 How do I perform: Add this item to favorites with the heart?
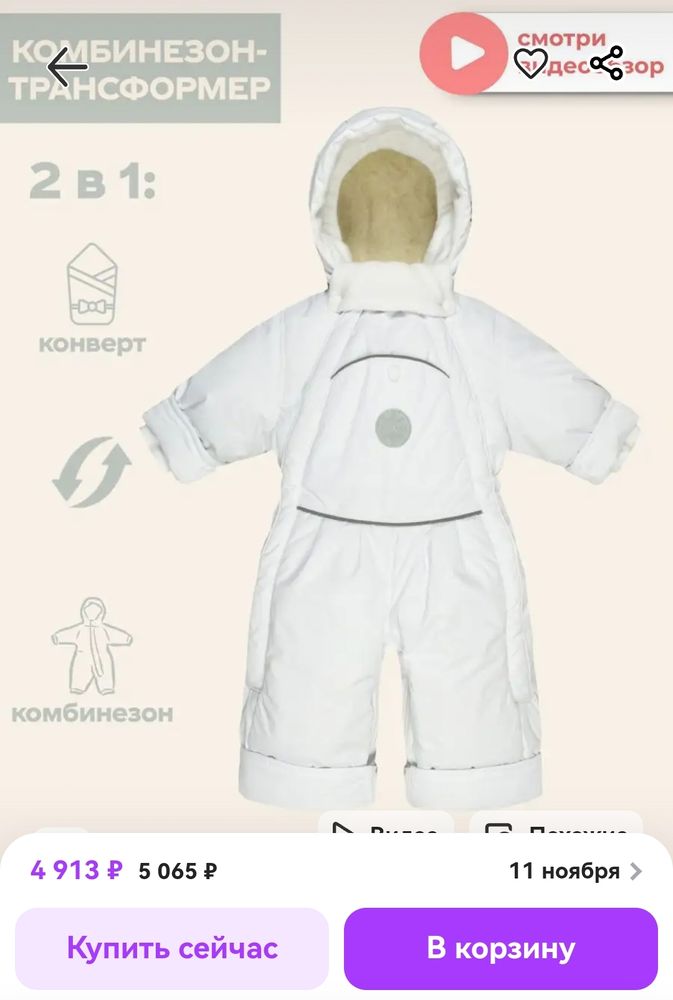(531, 64)
